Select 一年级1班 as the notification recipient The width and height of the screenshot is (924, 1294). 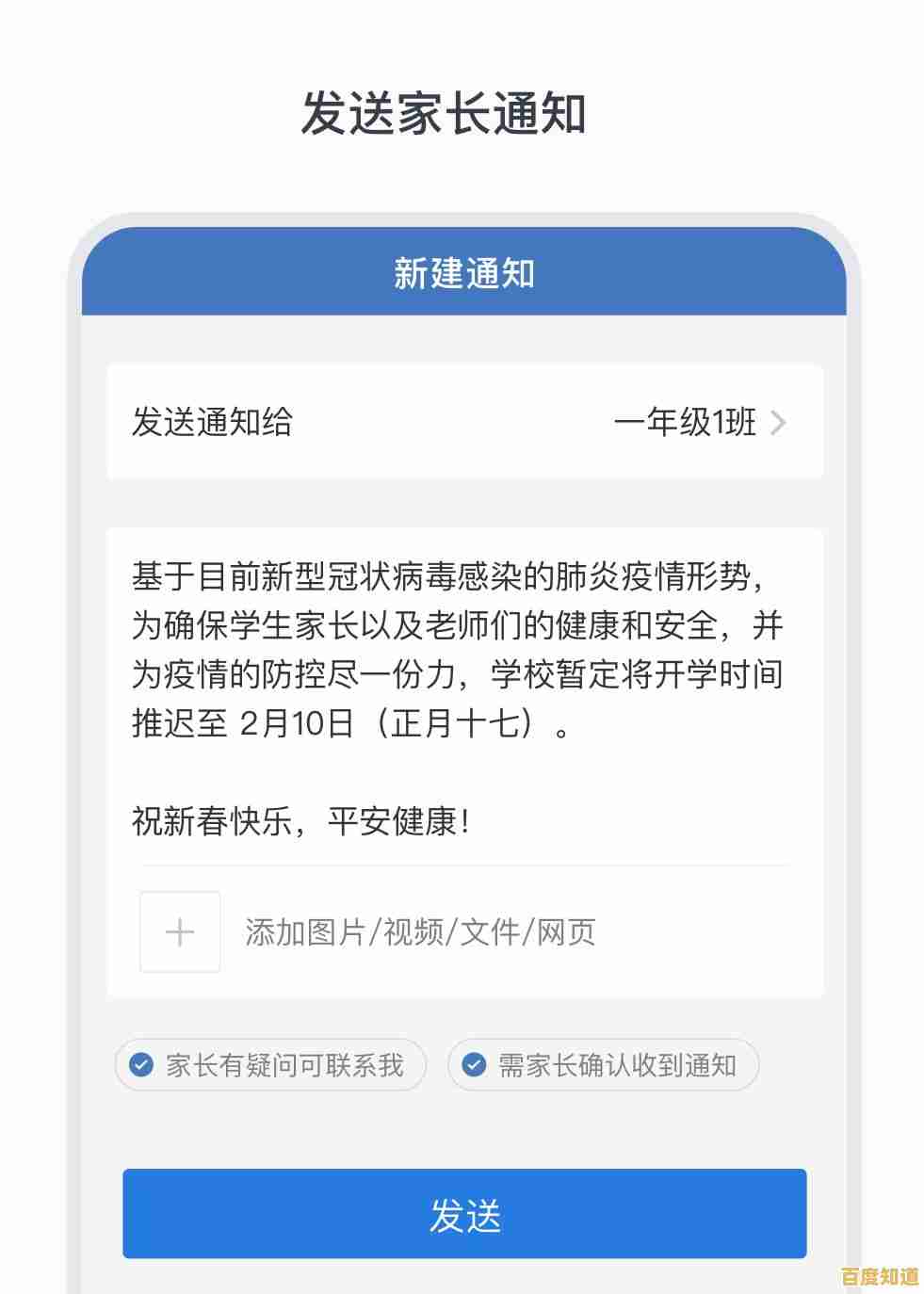pos(685,424)
